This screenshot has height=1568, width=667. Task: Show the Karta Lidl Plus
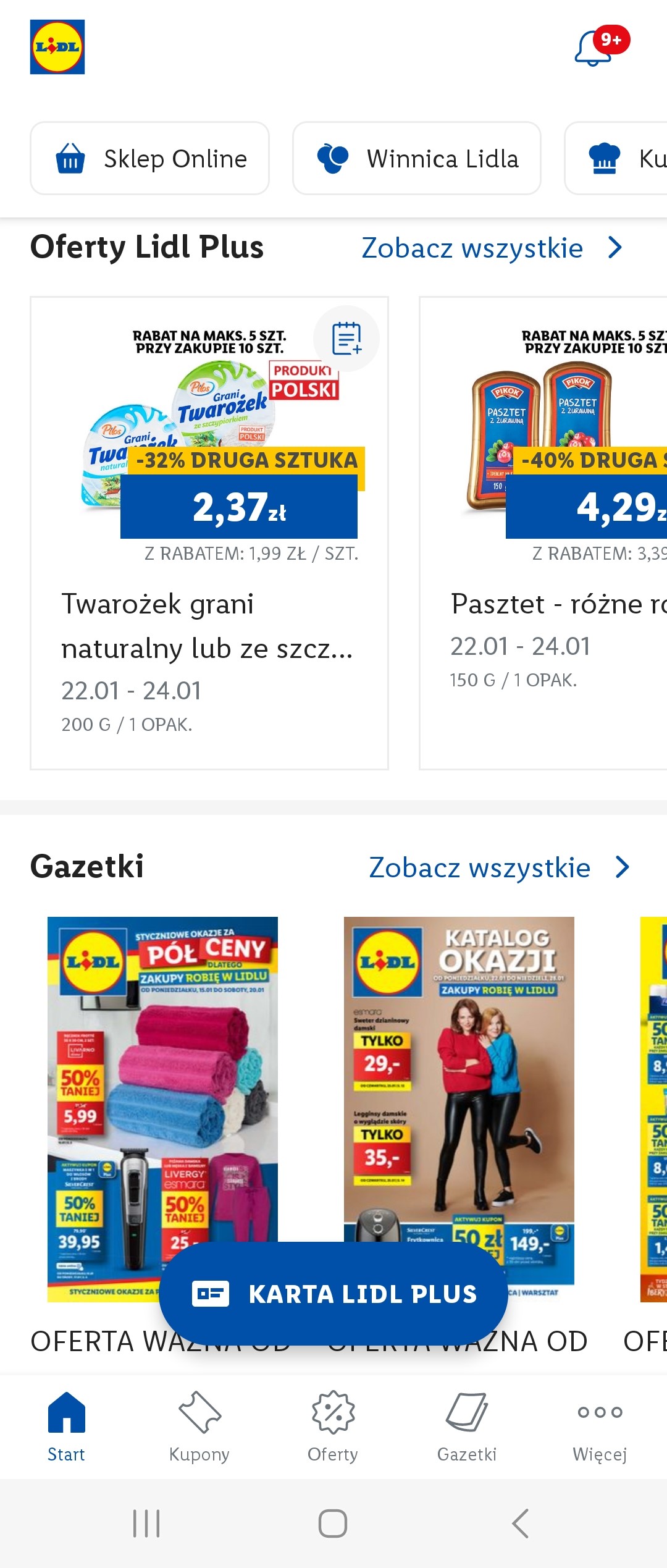pyautogui.click(x=333, y=1294)
